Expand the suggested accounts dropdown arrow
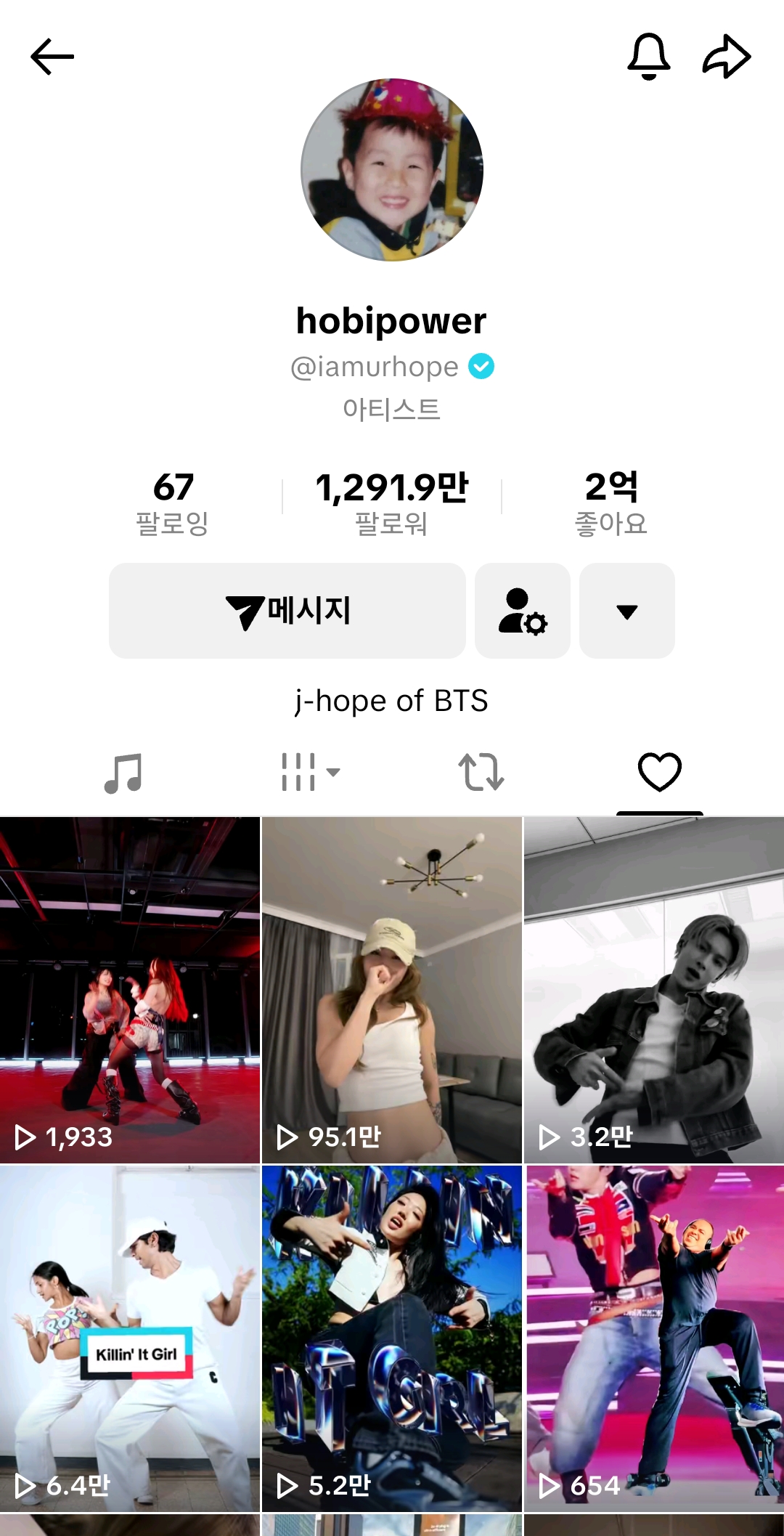 [x=627, y=611]
